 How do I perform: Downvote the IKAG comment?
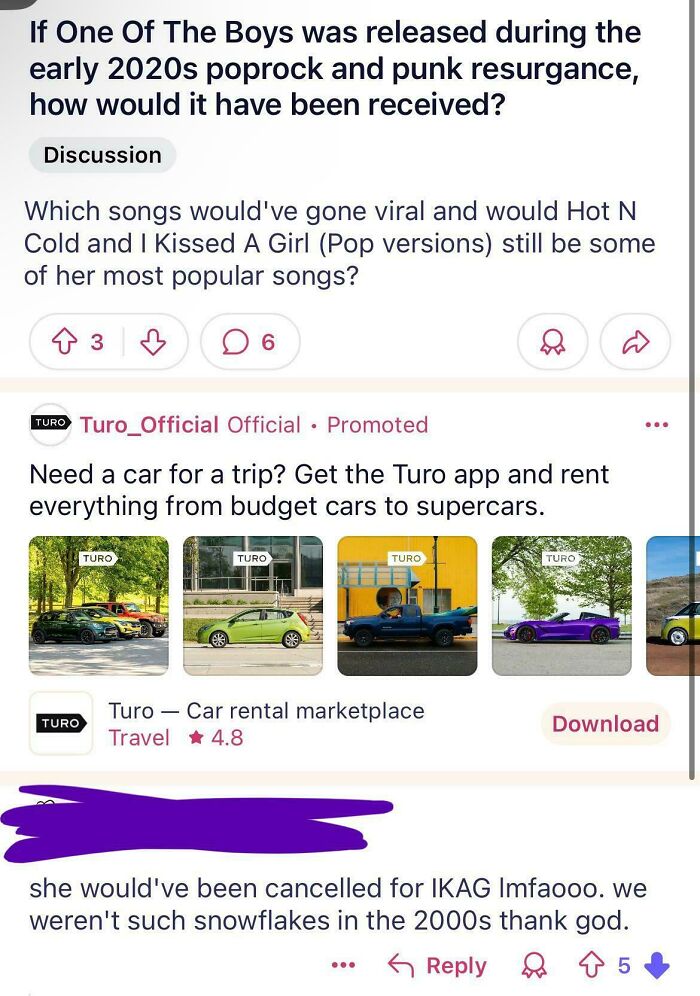pyautogui.click(x=656, y=965)
